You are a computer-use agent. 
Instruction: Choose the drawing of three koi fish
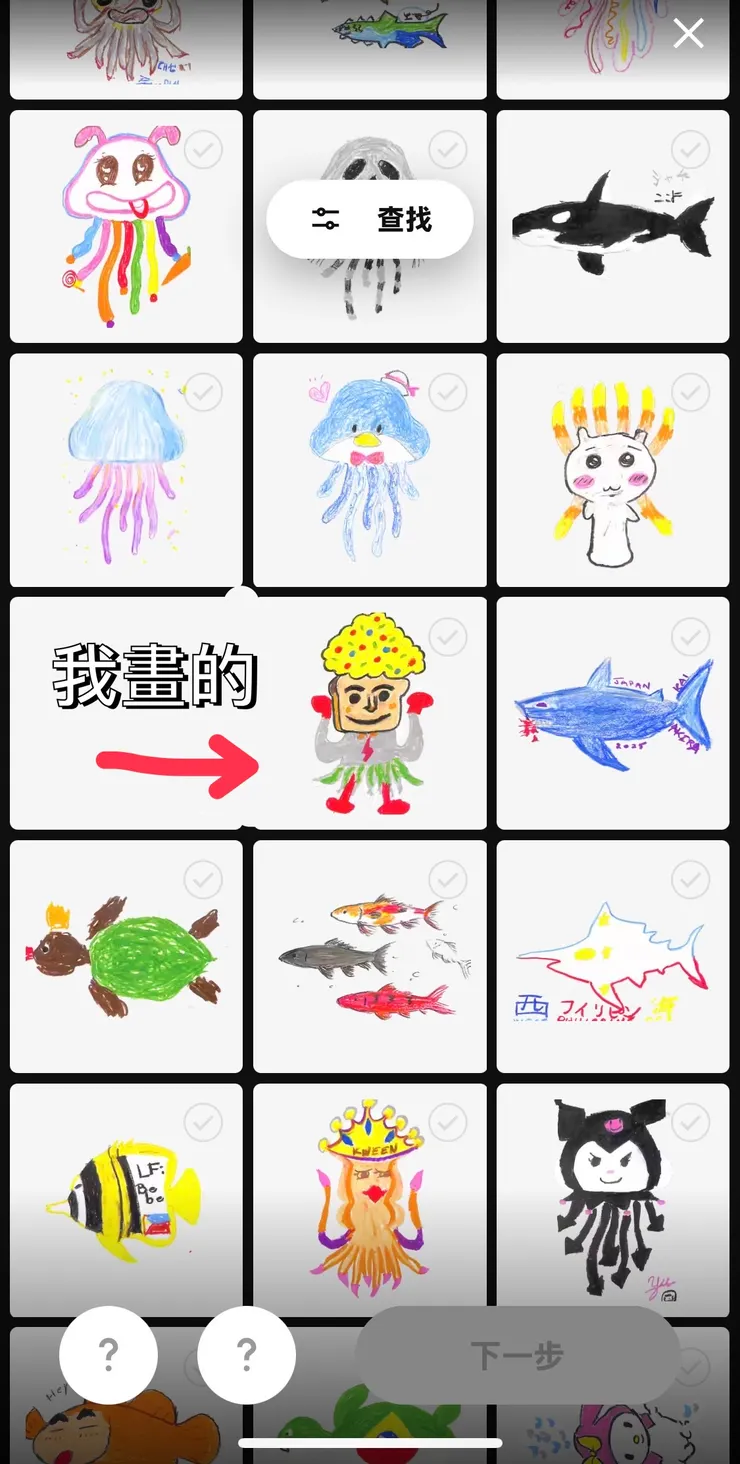tap(369, 956)
